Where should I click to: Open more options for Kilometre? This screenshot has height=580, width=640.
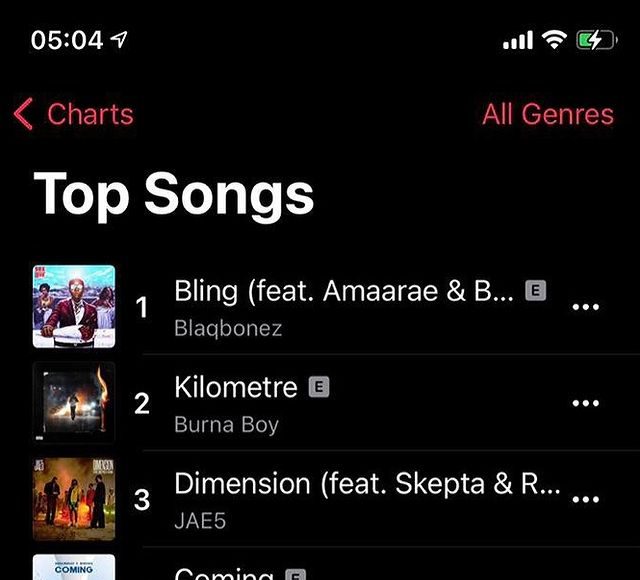(x=584, y=403)
